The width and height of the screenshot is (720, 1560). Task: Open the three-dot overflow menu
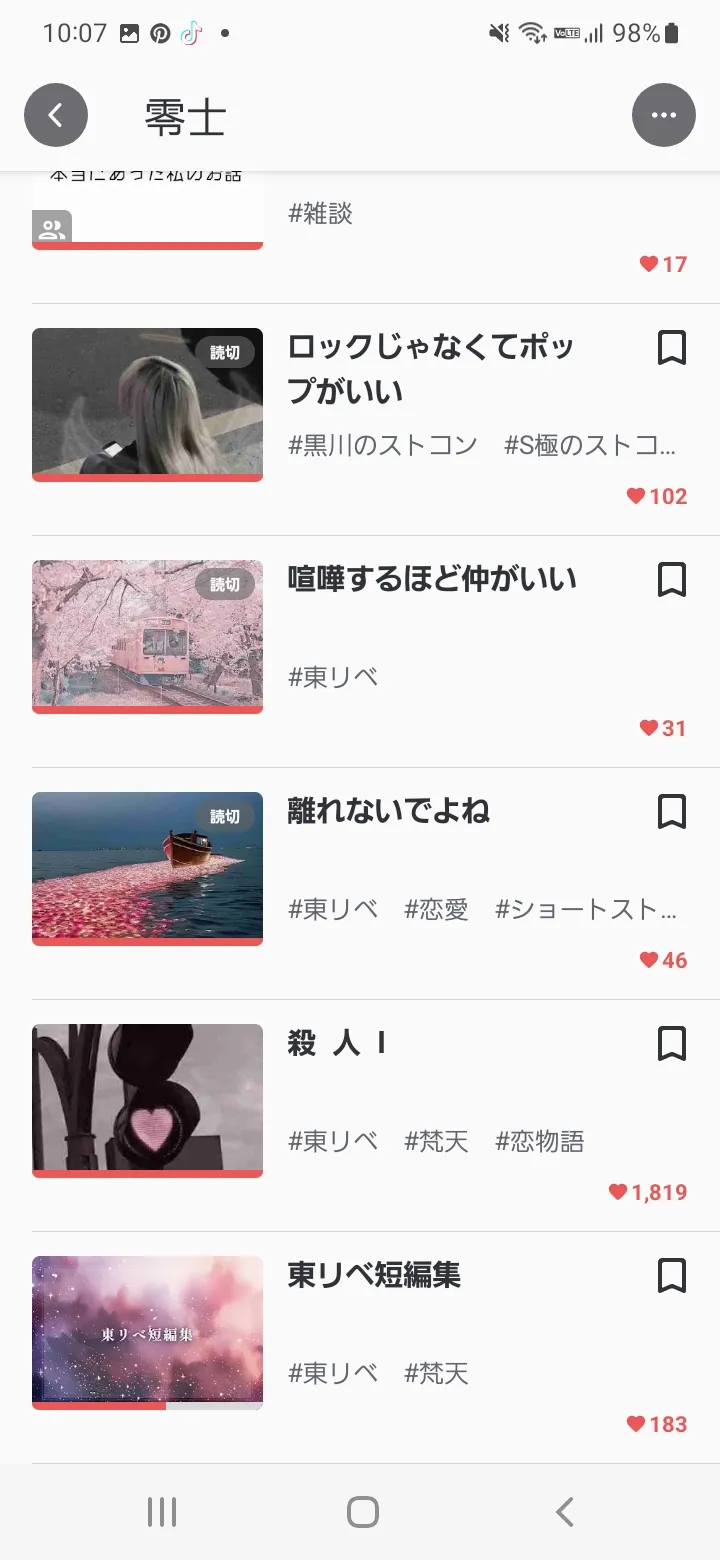pos(663,115)
